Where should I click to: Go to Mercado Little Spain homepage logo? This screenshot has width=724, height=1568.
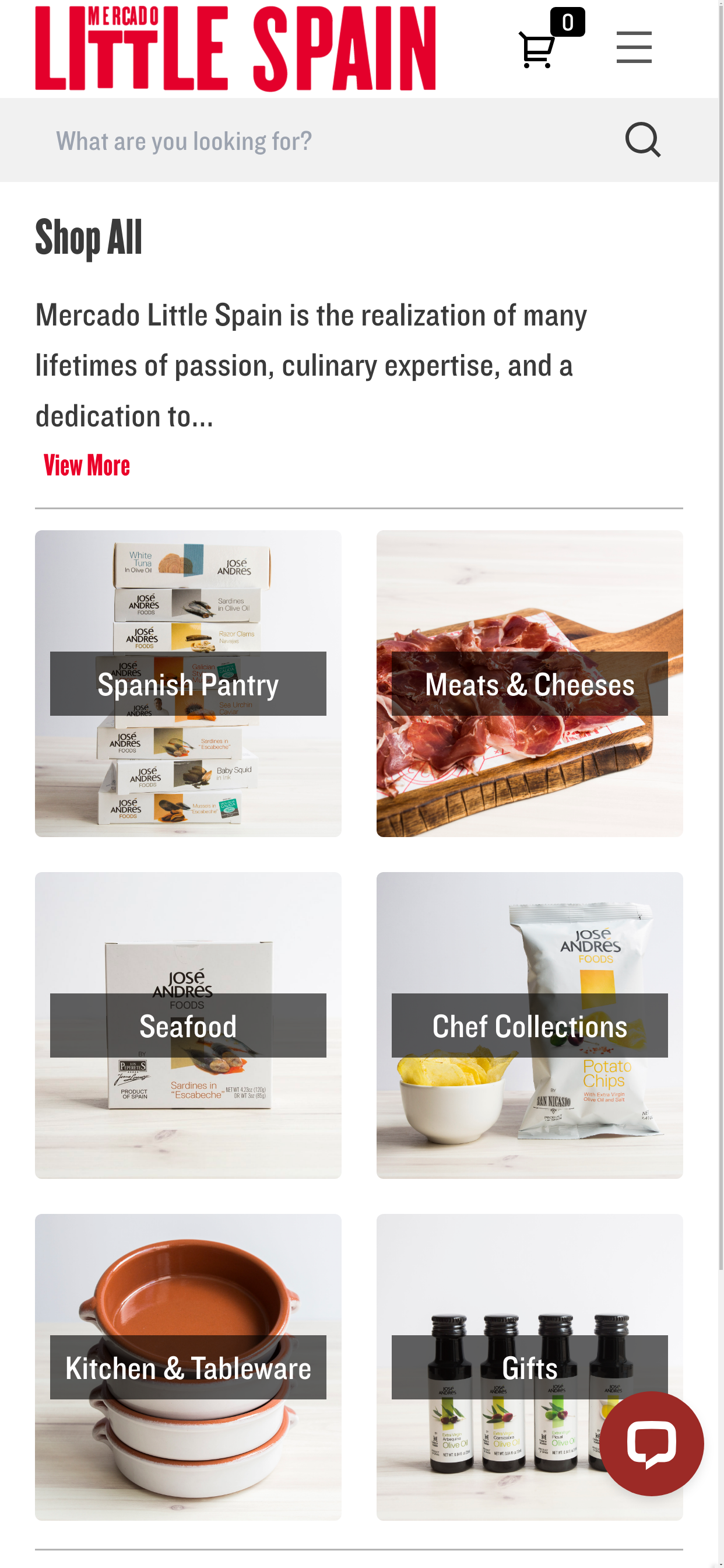(x=236, y=48)
